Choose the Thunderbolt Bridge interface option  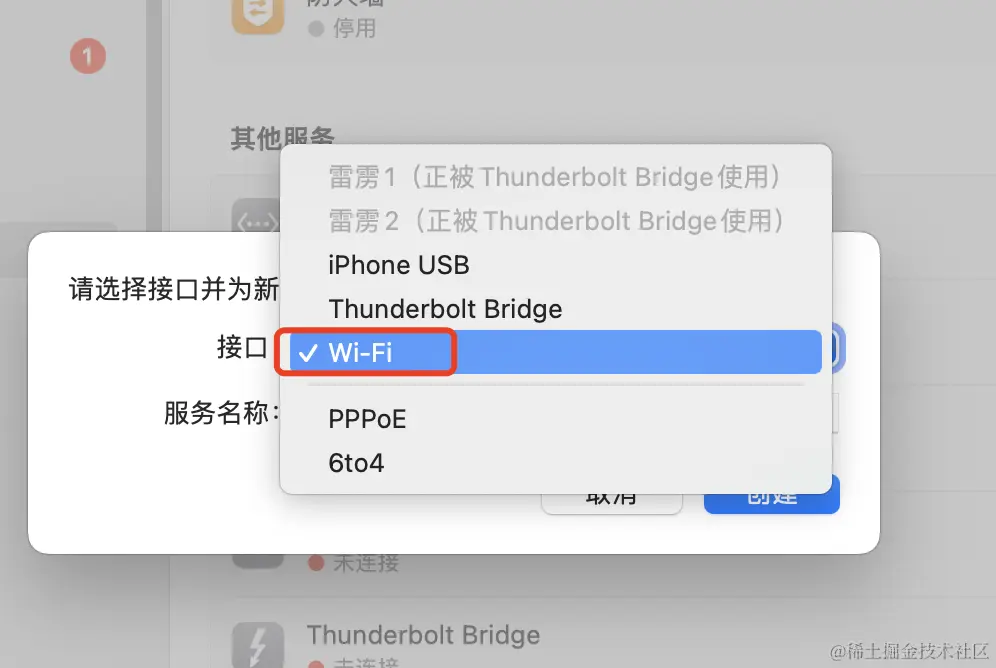[445, 309]
